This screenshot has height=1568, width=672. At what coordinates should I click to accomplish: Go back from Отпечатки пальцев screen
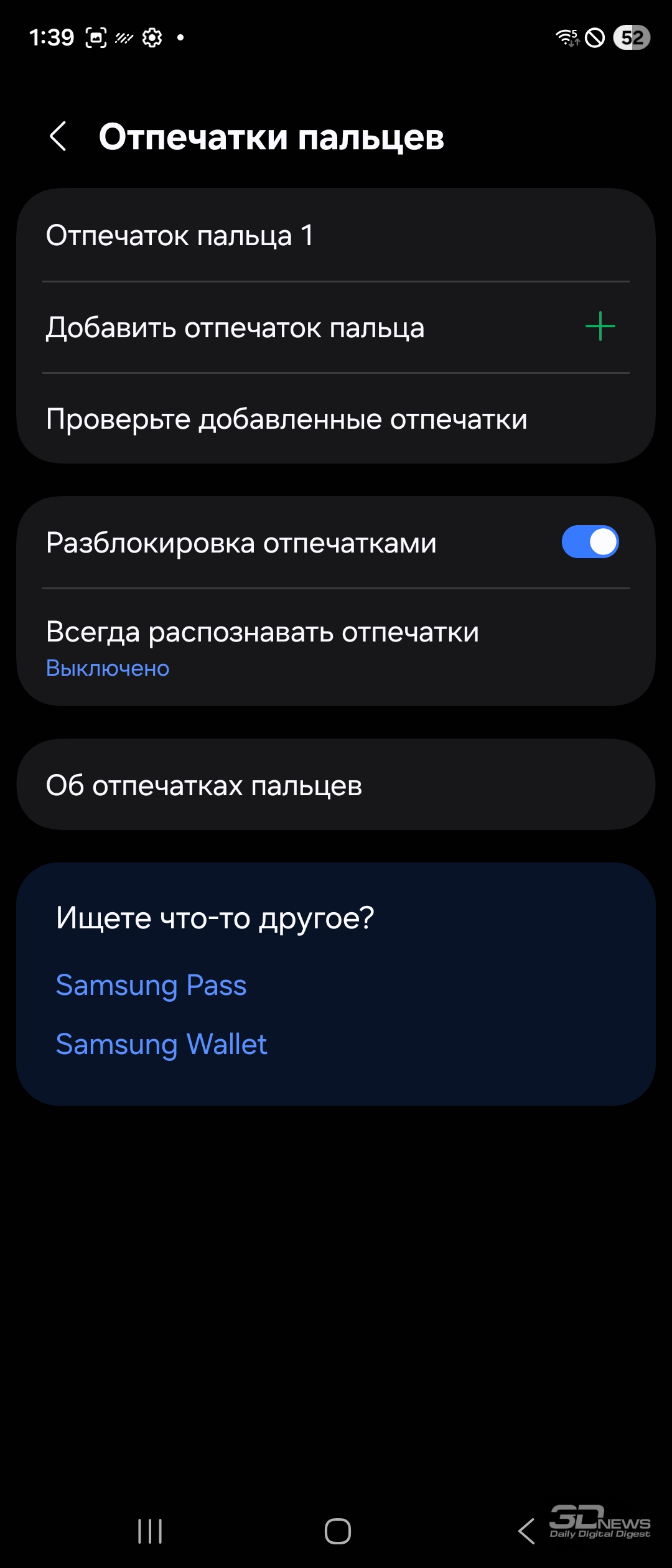point(58,136)
